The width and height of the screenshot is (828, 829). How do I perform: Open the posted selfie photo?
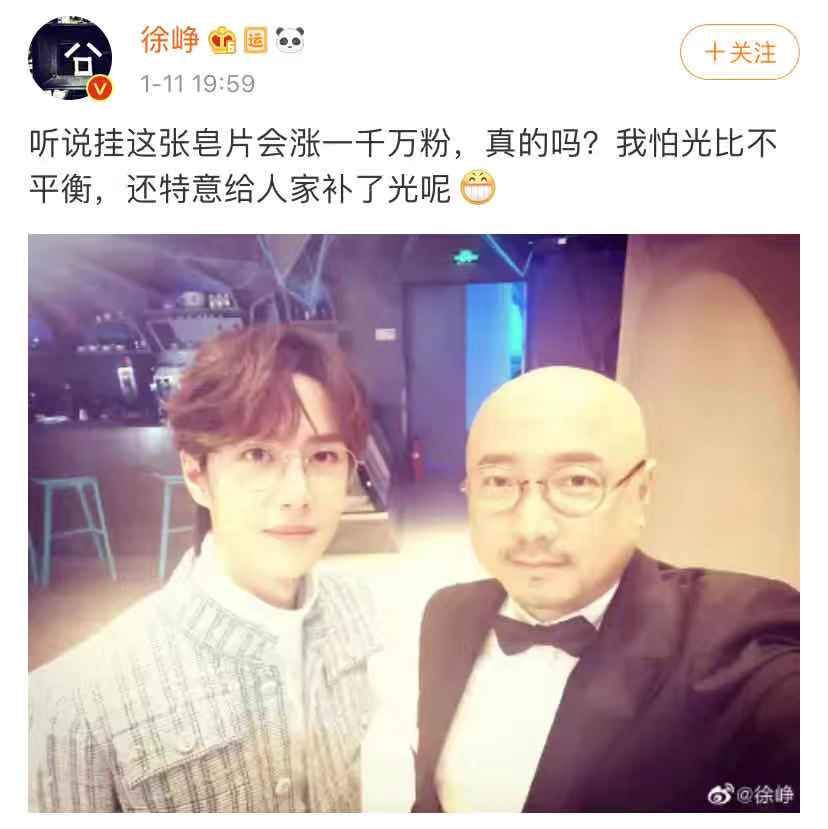[x=414, y=523]
